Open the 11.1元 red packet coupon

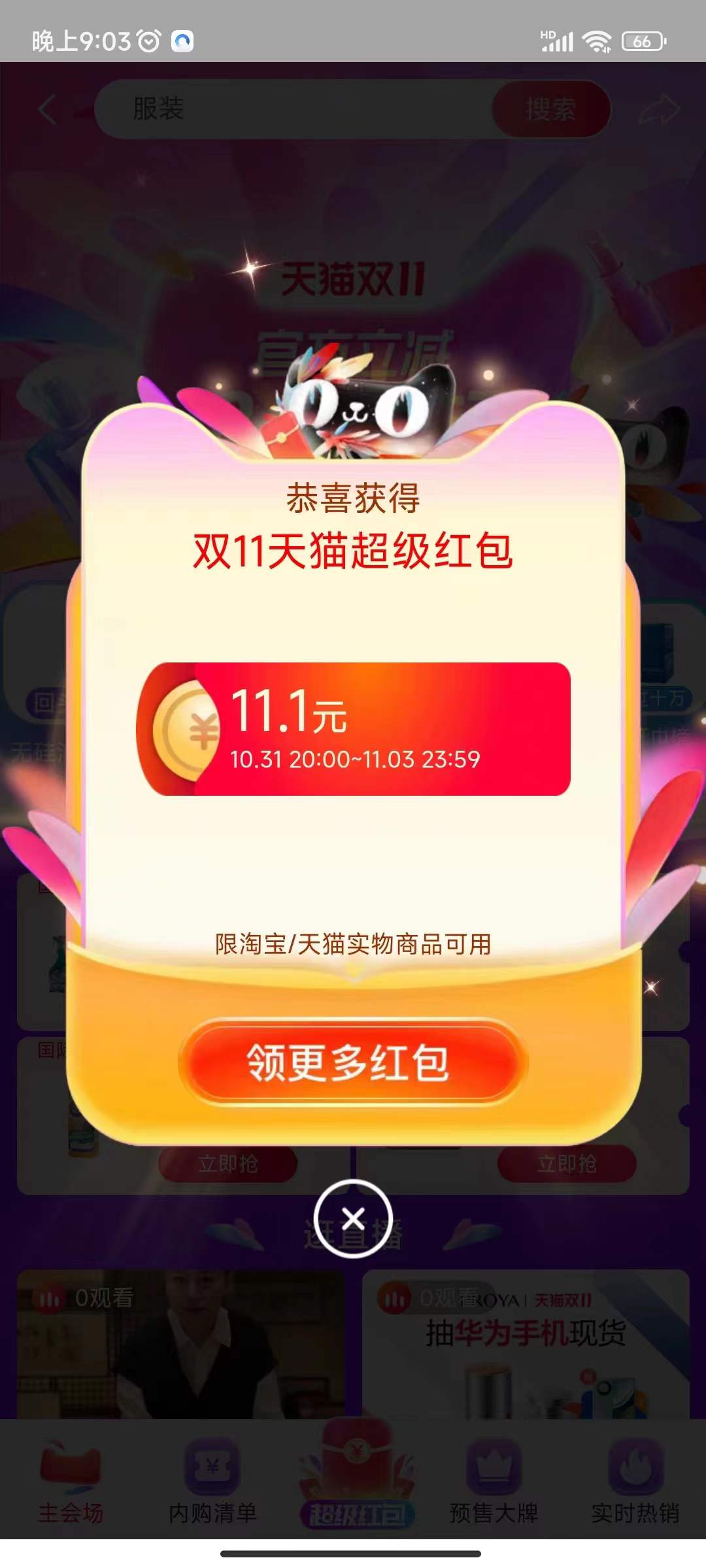(354, 729)
